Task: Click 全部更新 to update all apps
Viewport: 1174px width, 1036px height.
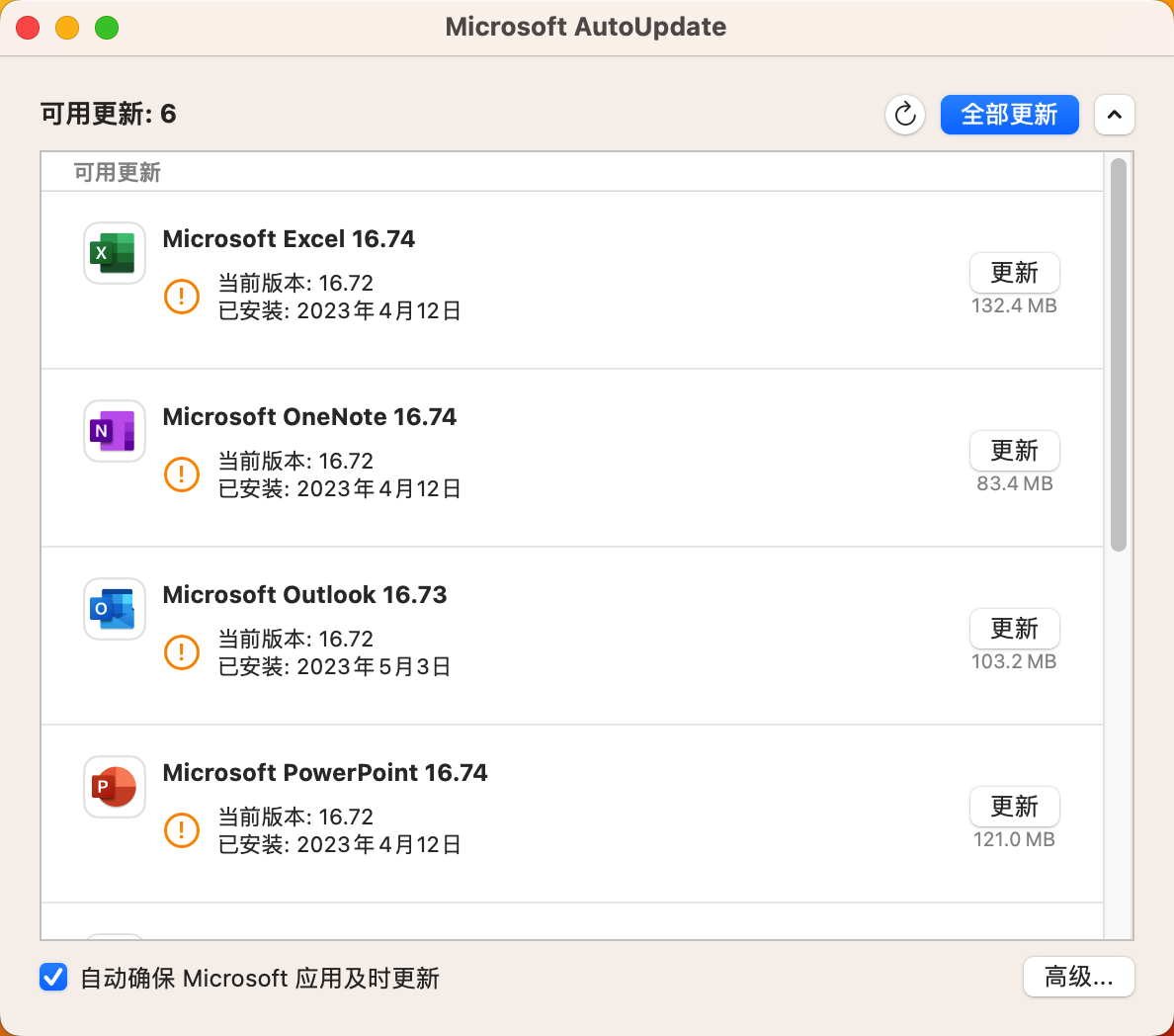Action: click(x=1009, y=115)
